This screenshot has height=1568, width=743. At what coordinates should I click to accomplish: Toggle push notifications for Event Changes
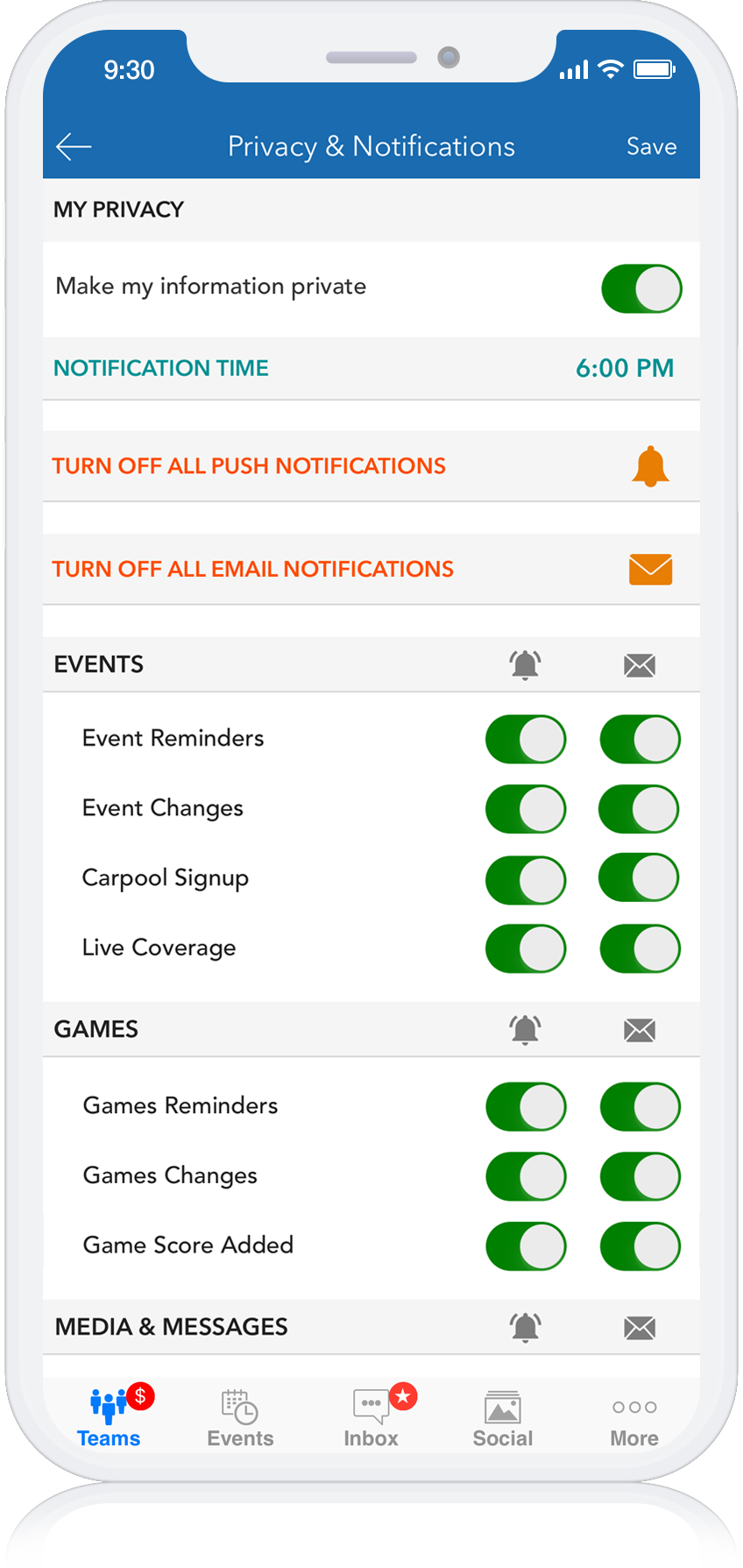(x=526, y=809)
